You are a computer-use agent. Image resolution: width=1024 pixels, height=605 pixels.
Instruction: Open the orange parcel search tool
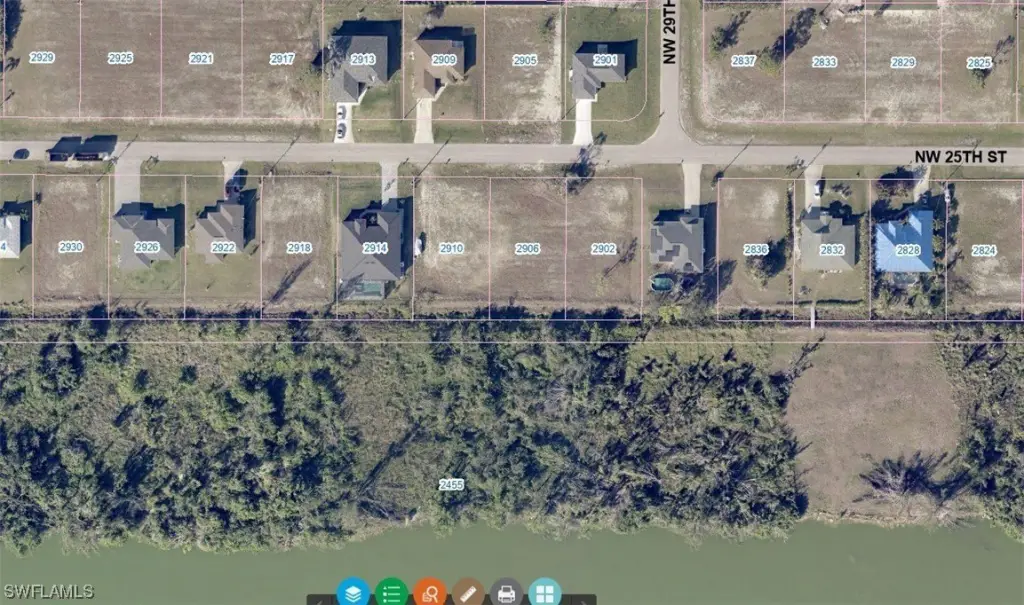coord(430,593)
